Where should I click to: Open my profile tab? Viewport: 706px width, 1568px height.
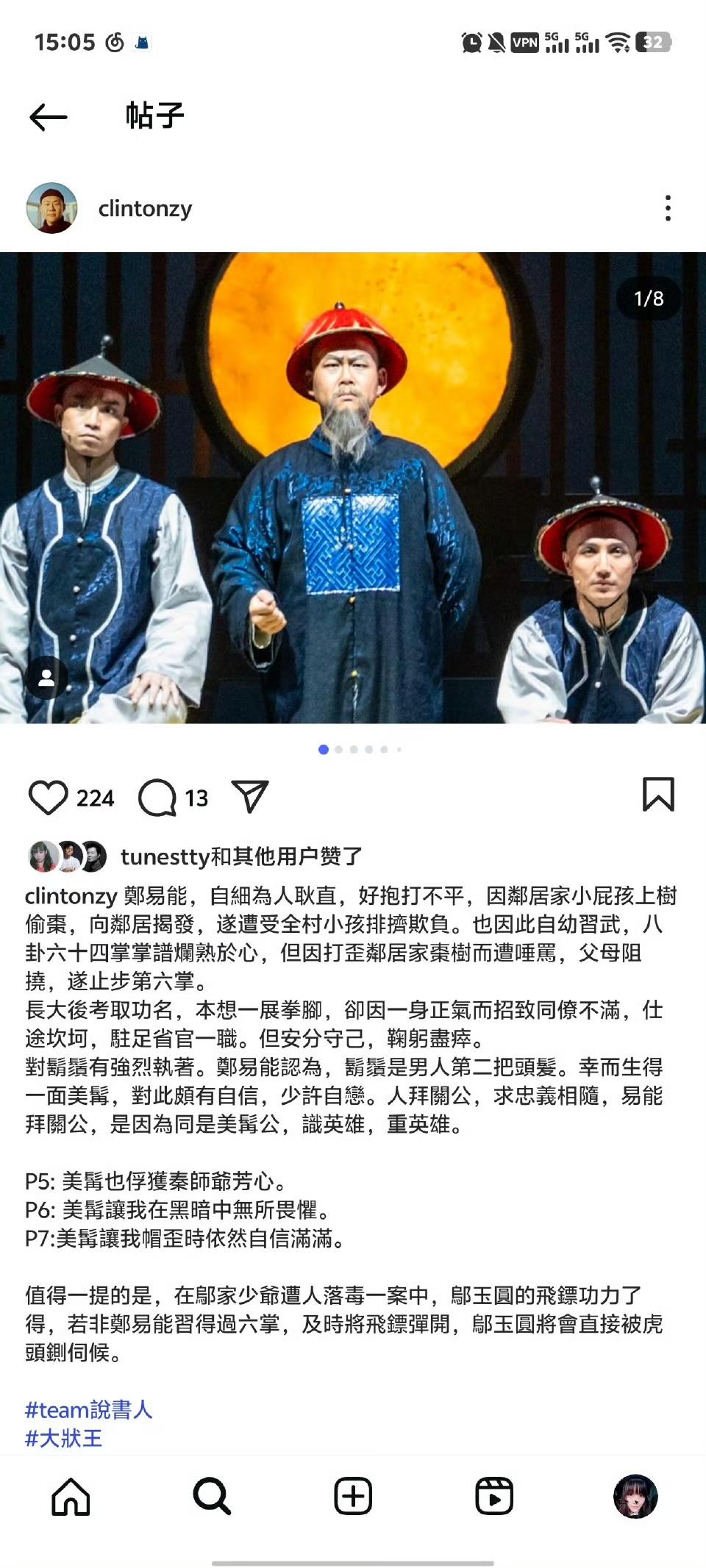click(635, 1496)
